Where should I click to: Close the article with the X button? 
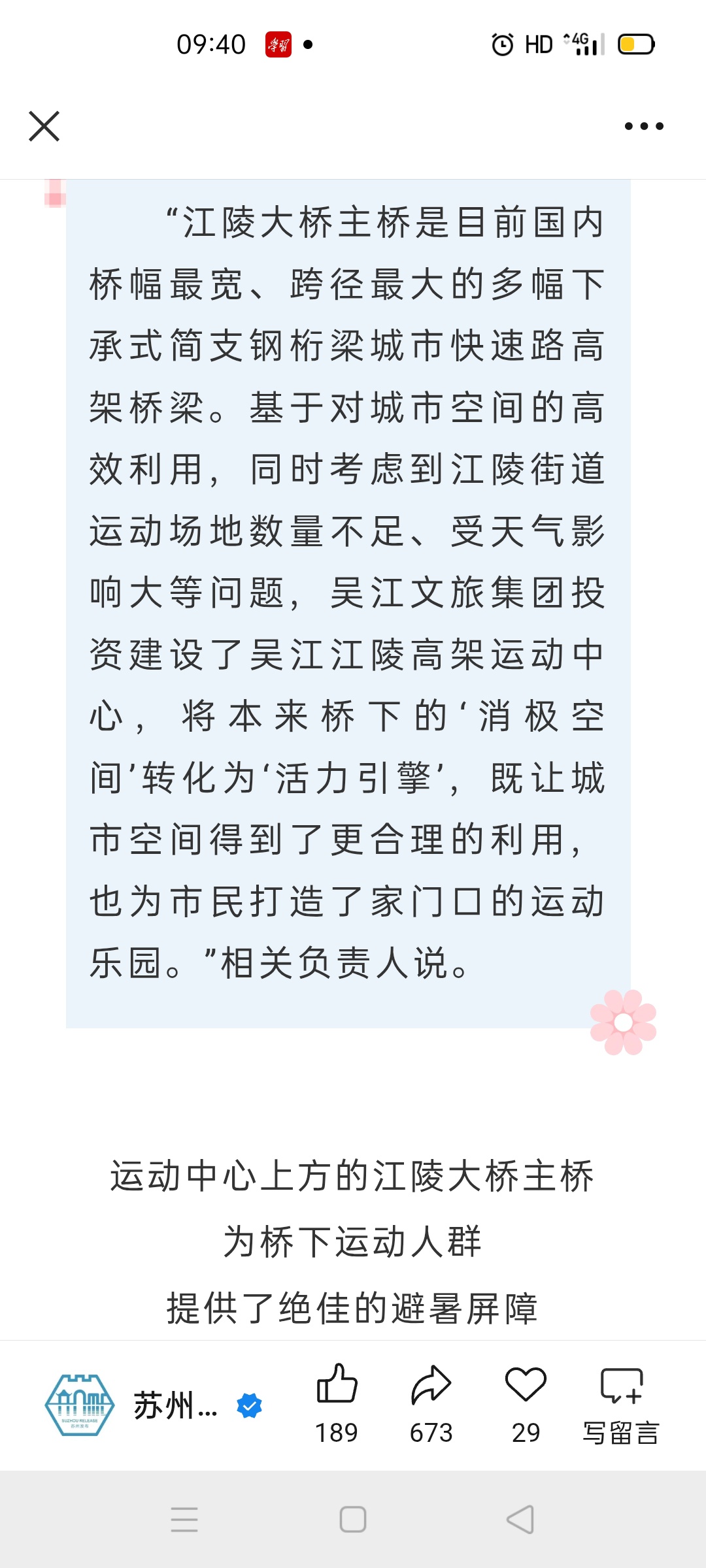pyautogui.click(x=44, y=126)
